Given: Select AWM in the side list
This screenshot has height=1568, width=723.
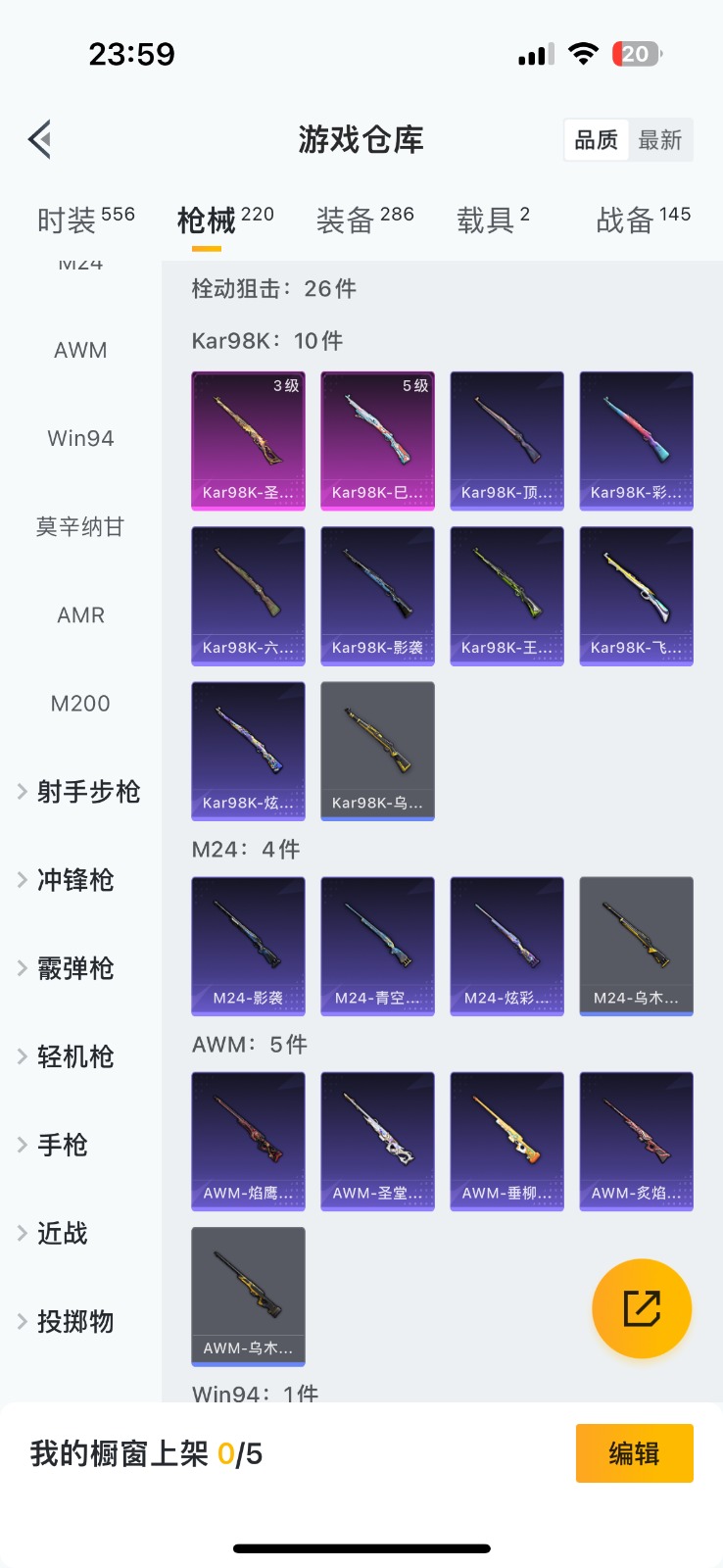Looking at the screenshot, I should (80, 350).
